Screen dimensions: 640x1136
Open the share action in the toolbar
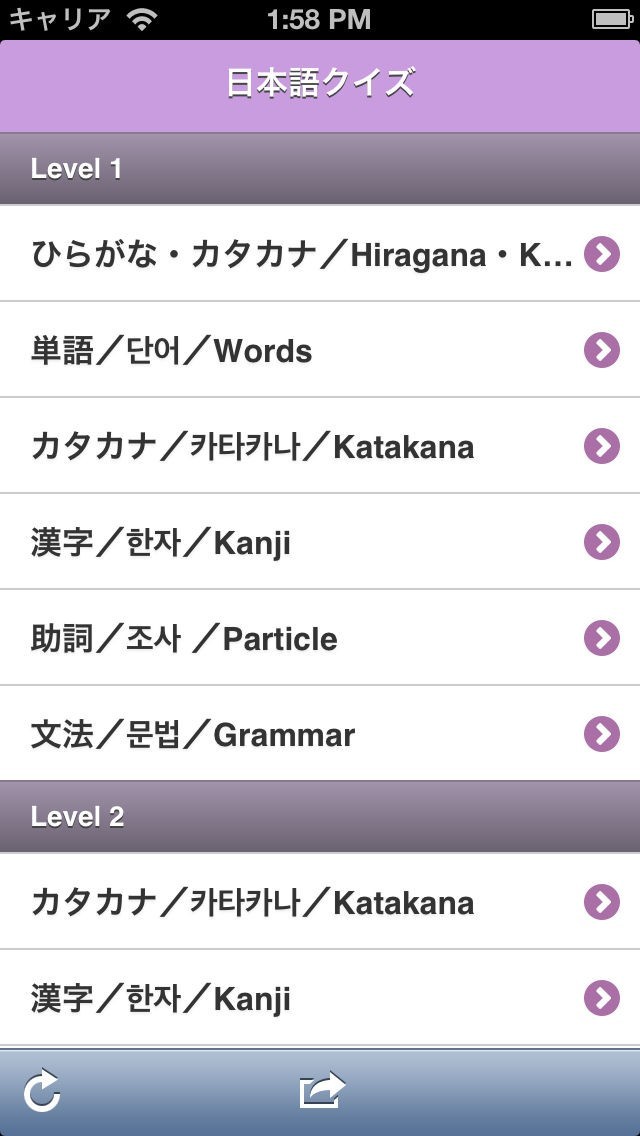pyautogui.click(x=322, y=1090)
